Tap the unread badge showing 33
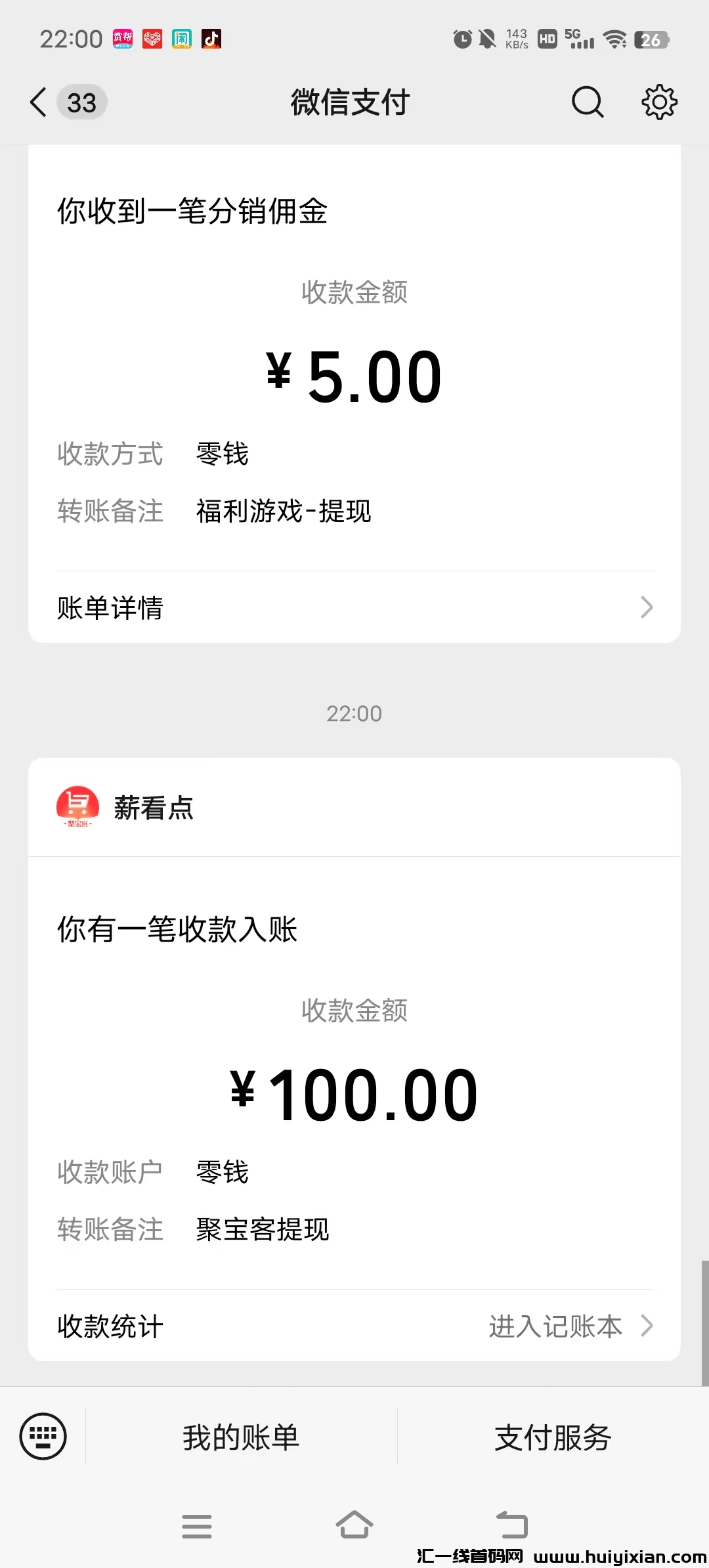 click(x=81, y=103)
